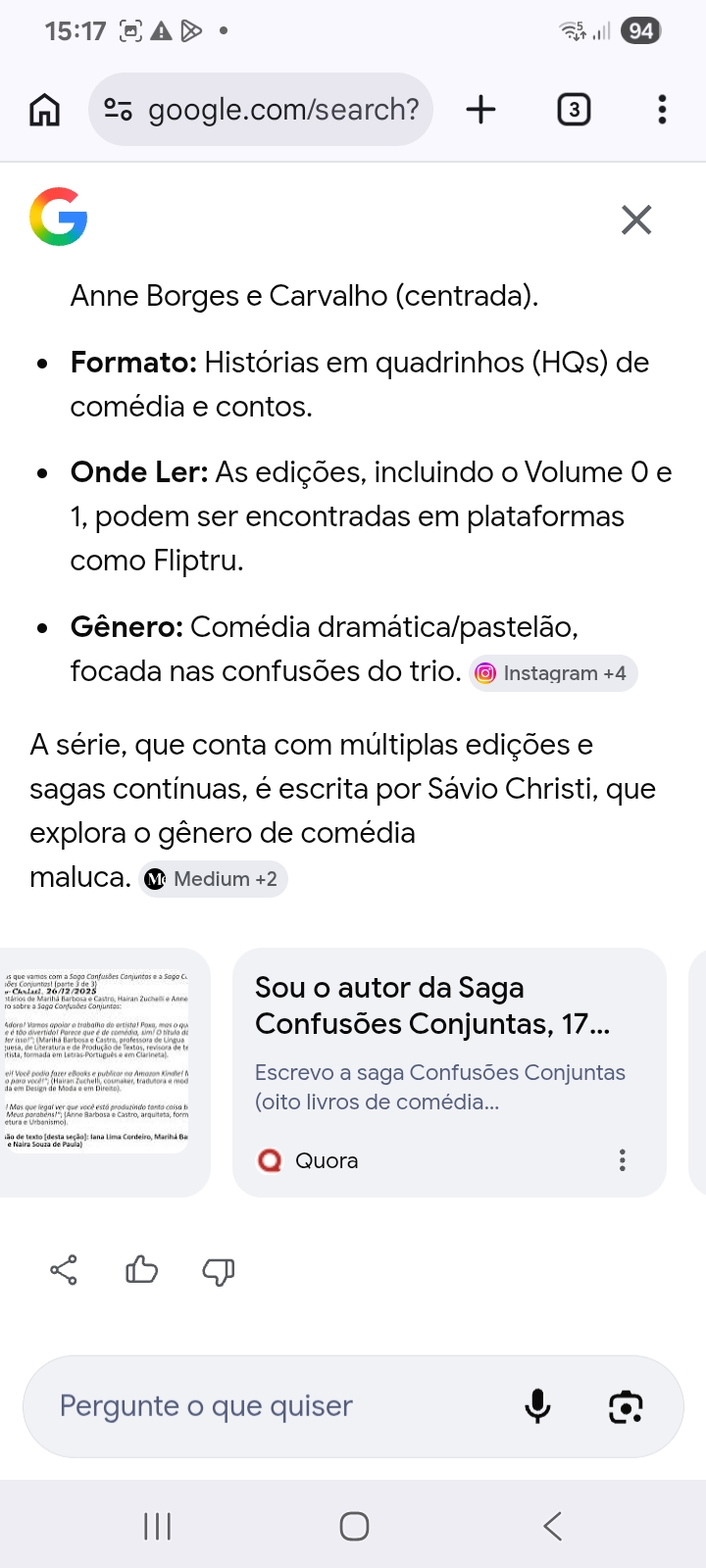Open a new browser tab
706x1568 pixels.
coord(480,110)
